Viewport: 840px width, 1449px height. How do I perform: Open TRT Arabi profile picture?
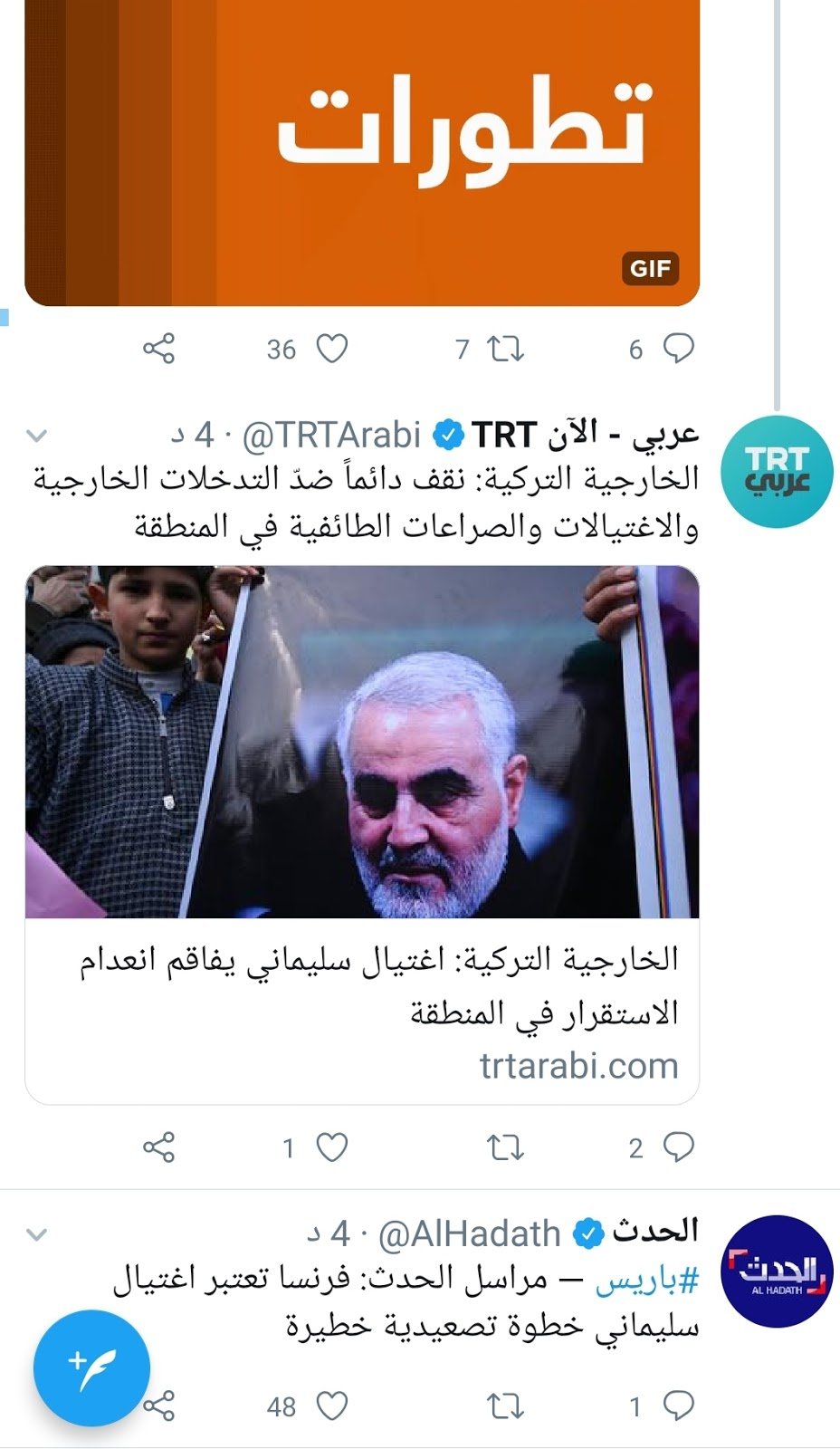tap(777, 471)
